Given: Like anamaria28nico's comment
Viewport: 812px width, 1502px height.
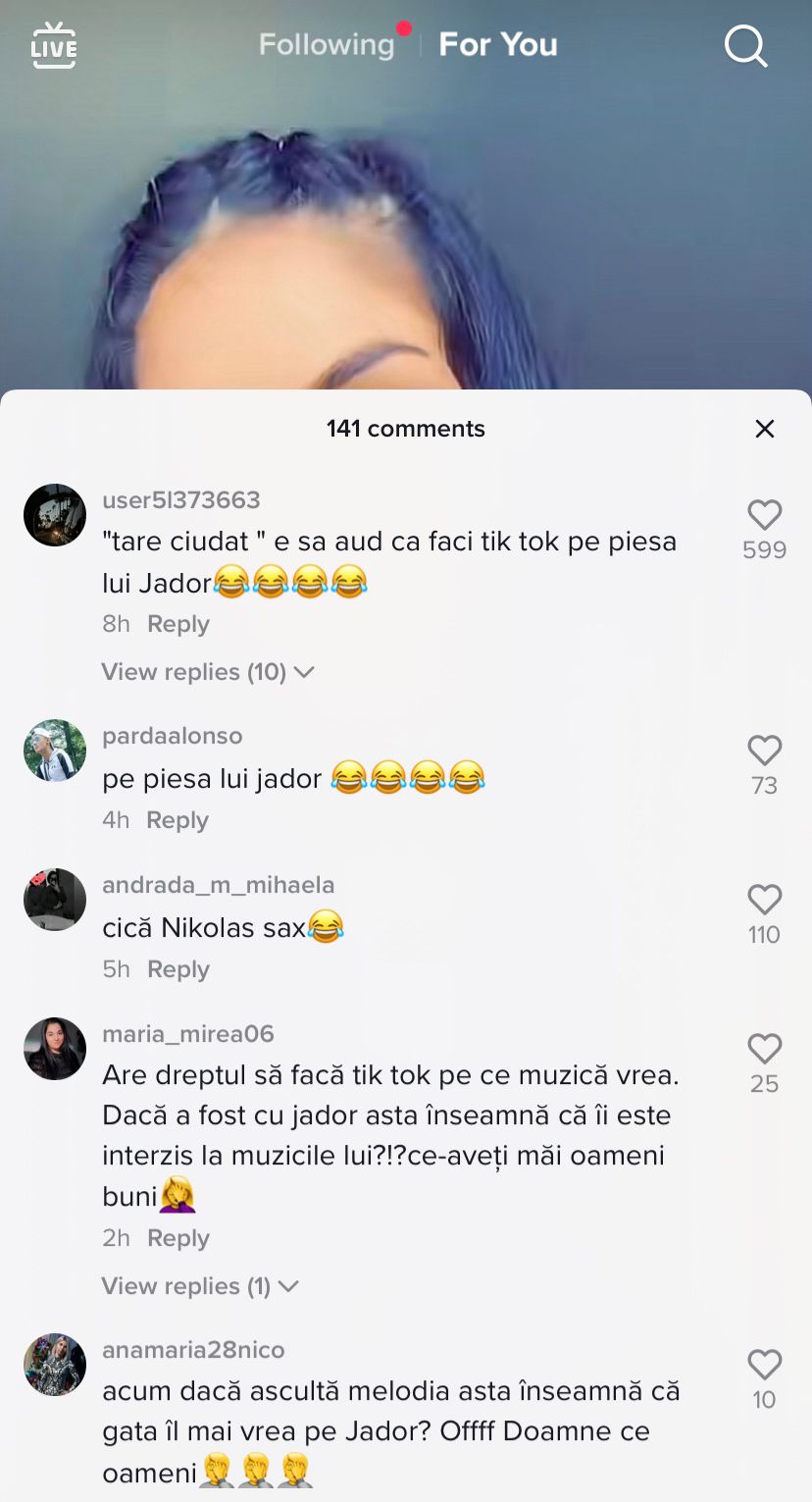Looking at the screenshot, I should [765, 1365].
